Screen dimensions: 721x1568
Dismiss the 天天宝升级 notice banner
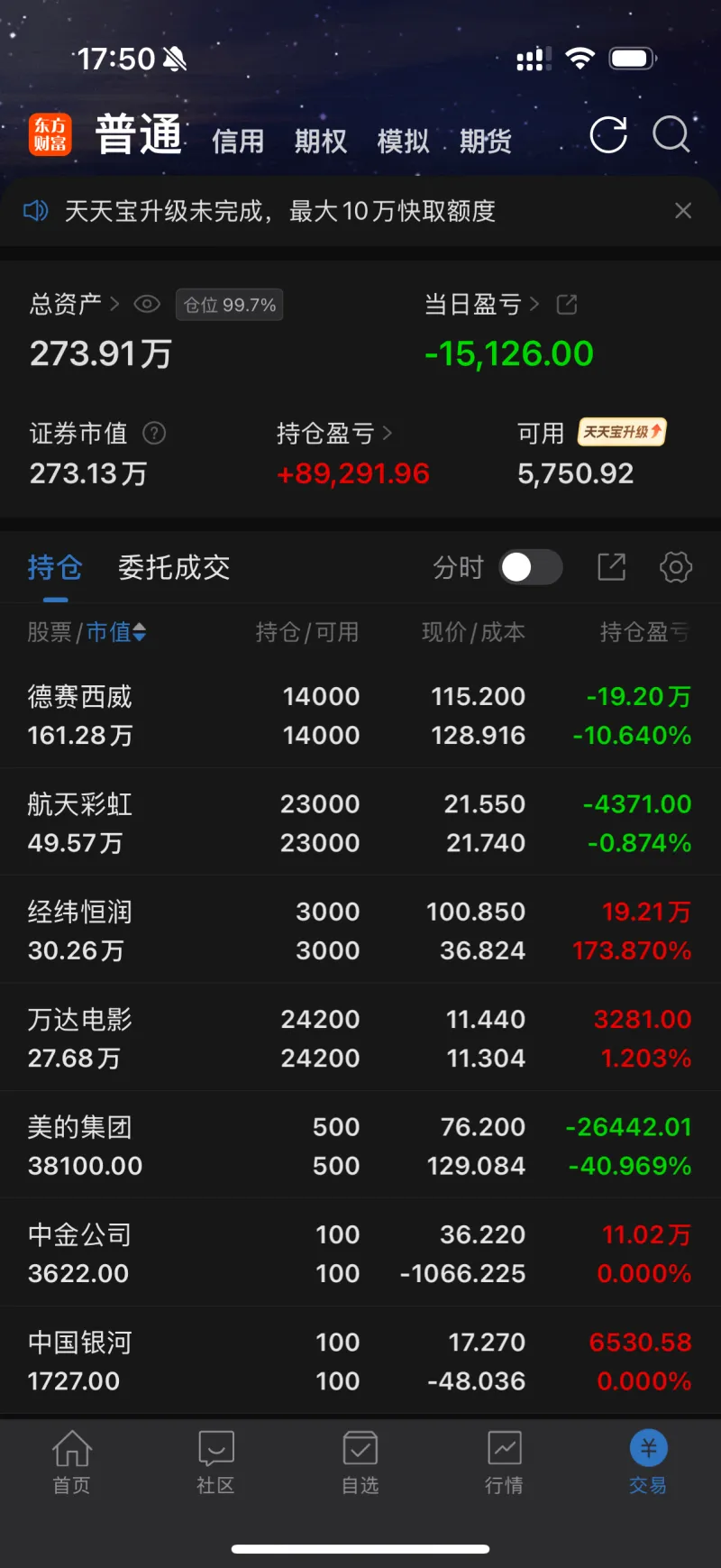point(683,211)
